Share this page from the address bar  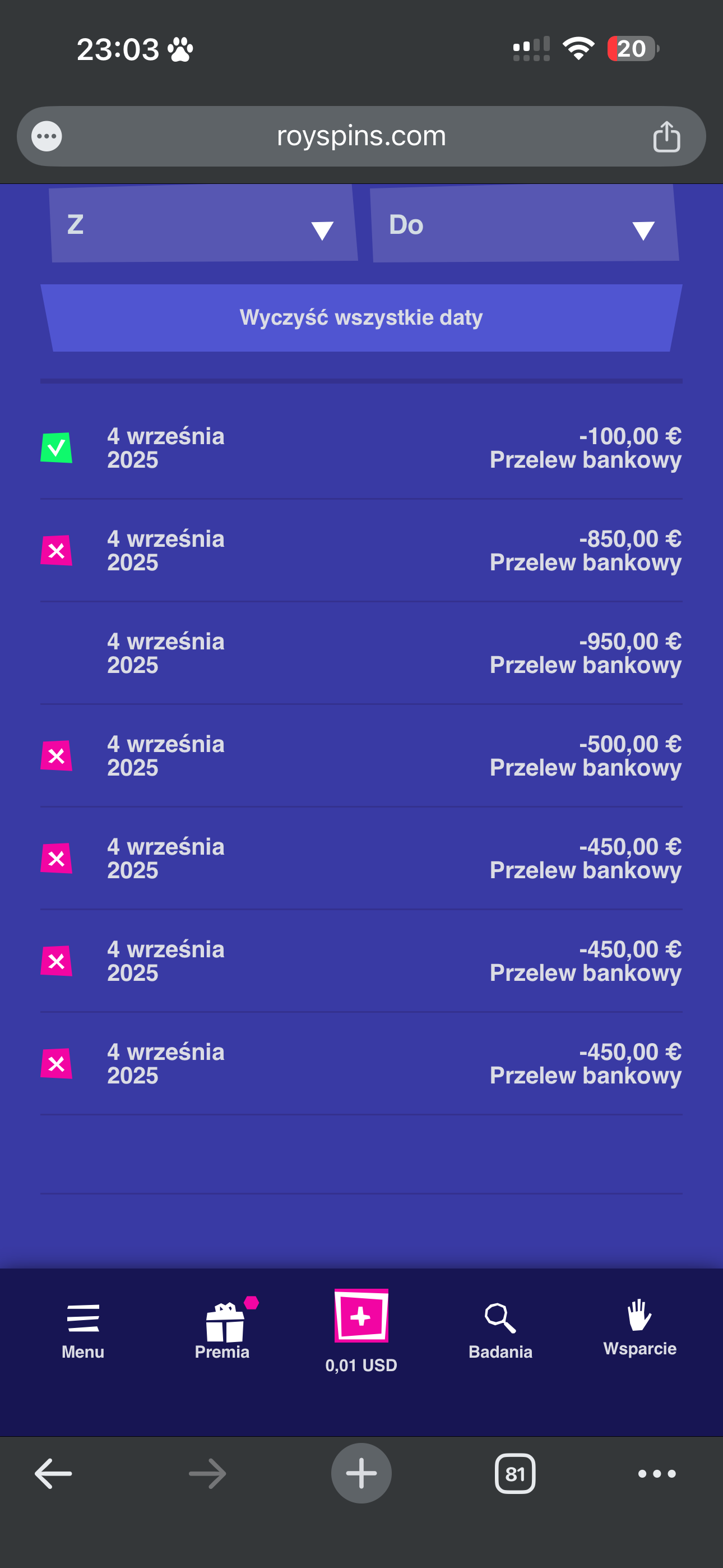[666, 136]
